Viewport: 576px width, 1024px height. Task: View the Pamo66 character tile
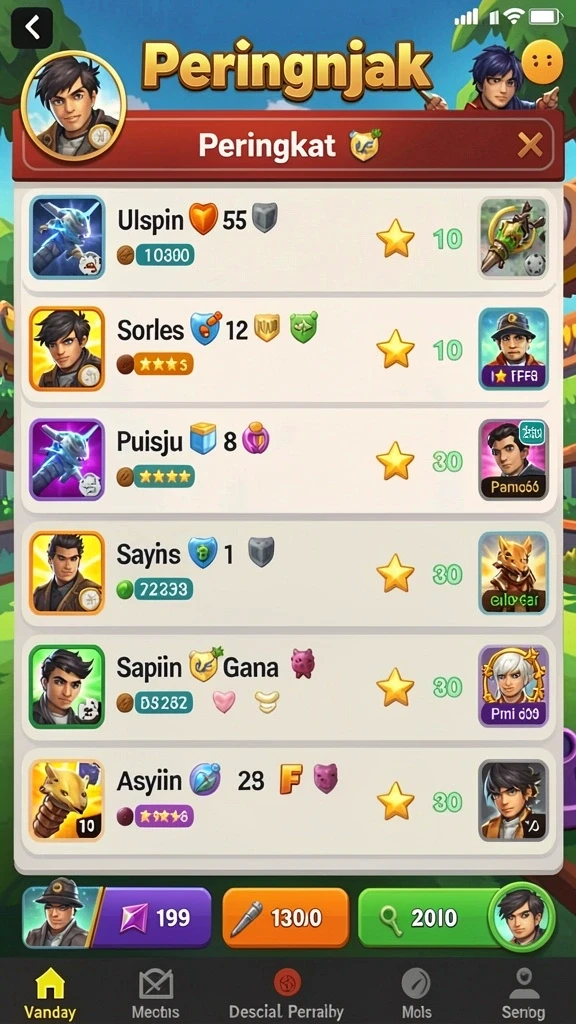(x=513, y=460)
